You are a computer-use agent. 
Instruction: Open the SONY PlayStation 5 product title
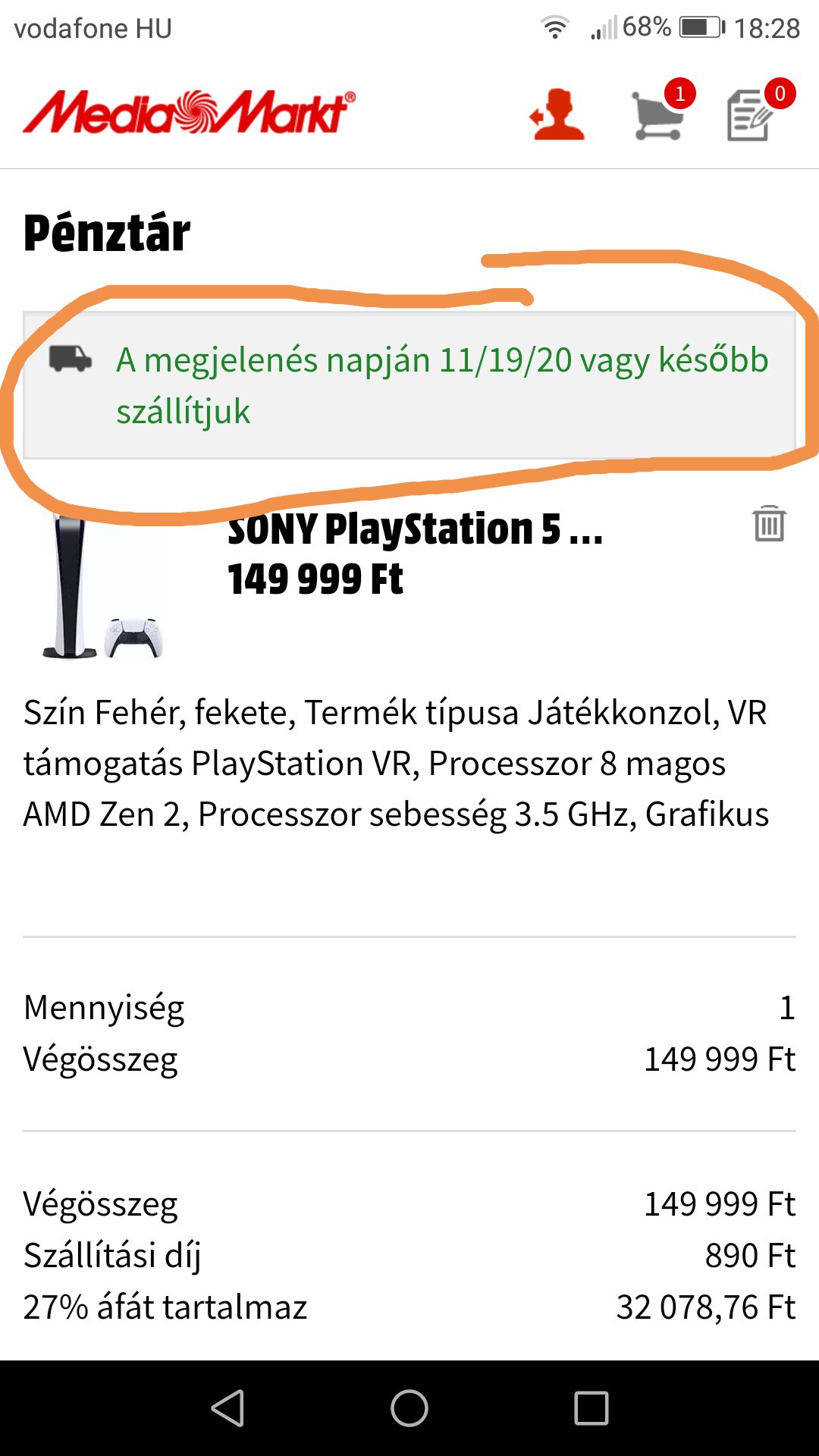tap(415, 529)
